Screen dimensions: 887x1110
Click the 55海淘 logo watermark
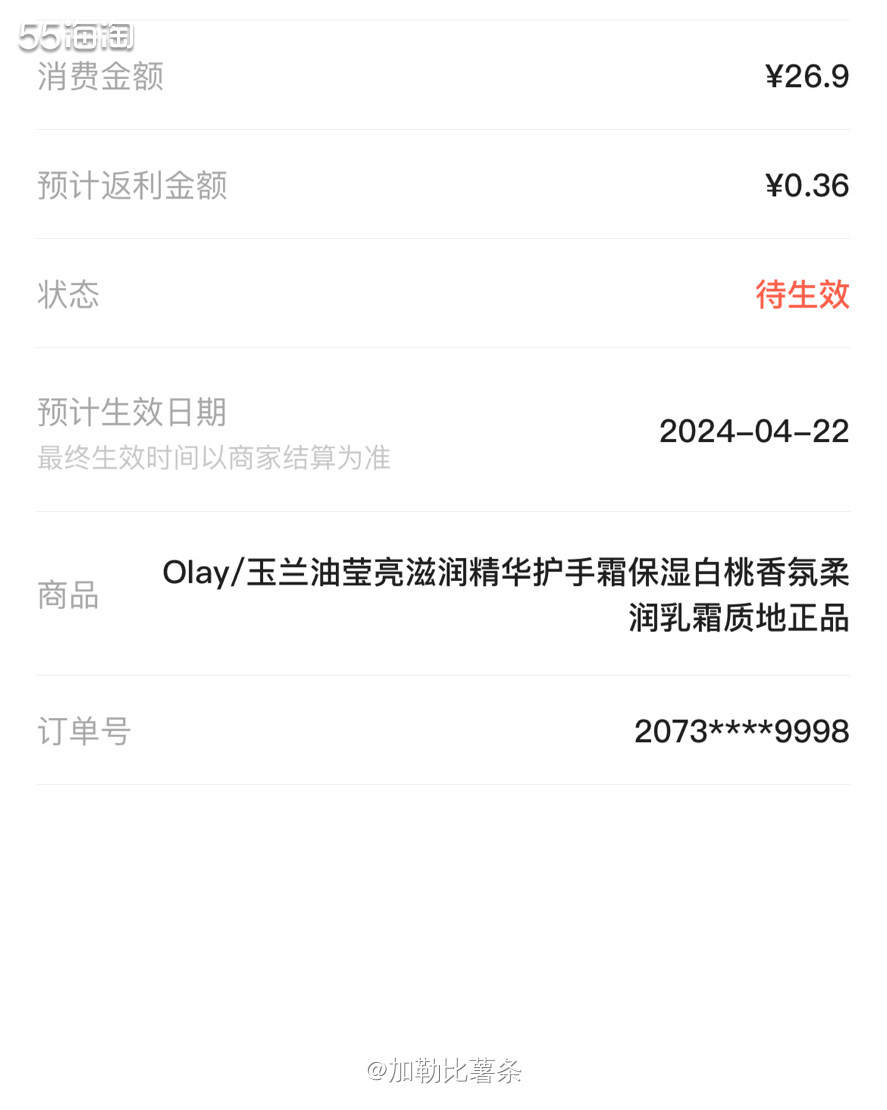[x=70, y=35]
